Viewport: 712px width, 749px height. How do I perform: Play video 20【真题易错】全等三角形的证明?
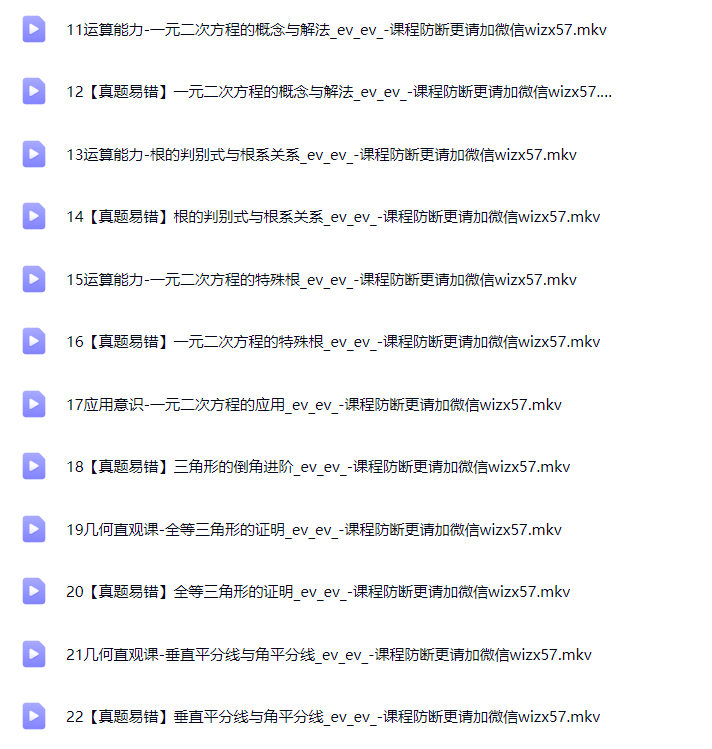(x=318, y=592)
